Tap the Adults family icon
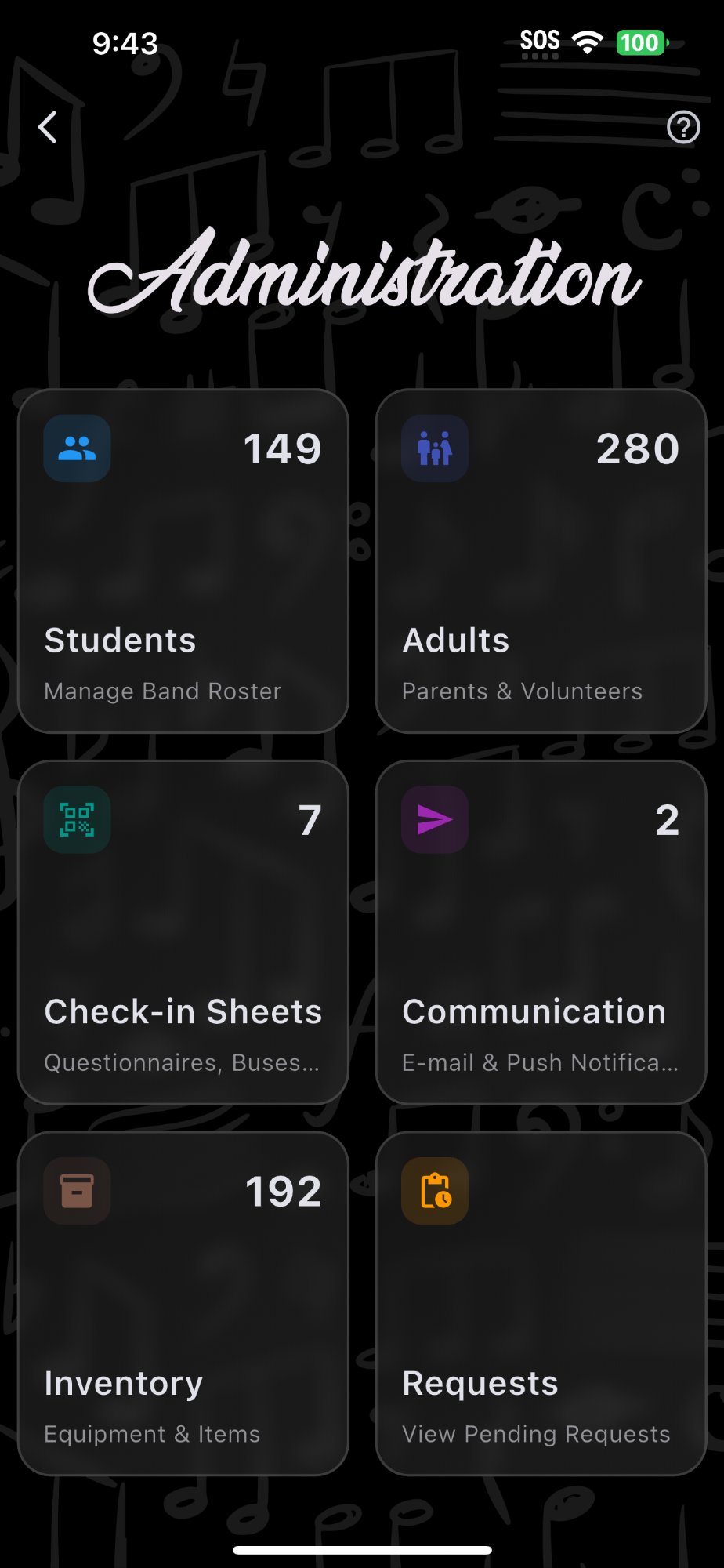The height and width of the screenshot is (1568, 724). 433,448
